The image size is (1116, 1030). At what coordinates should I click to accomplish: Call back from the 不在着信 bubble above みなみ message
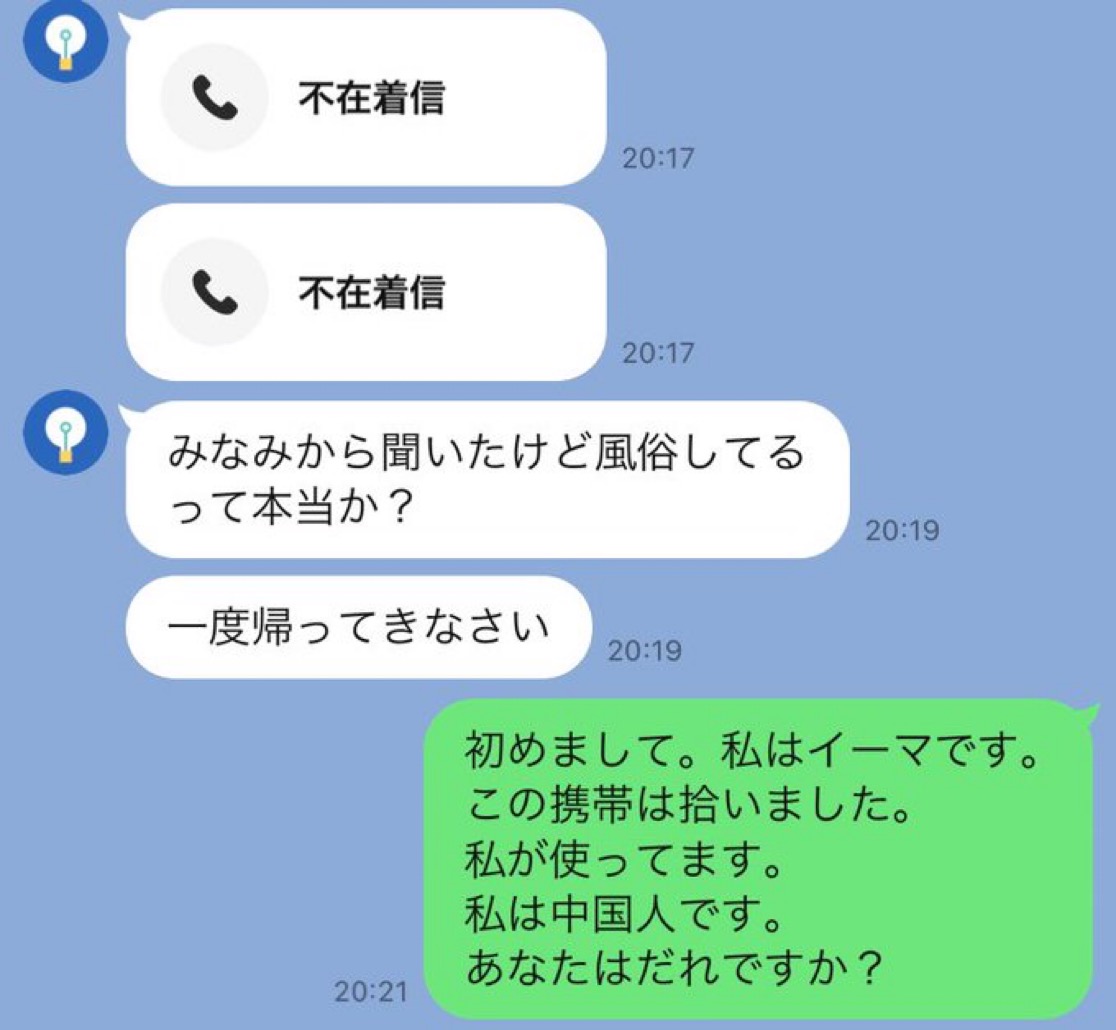click(x=214, y=291)
